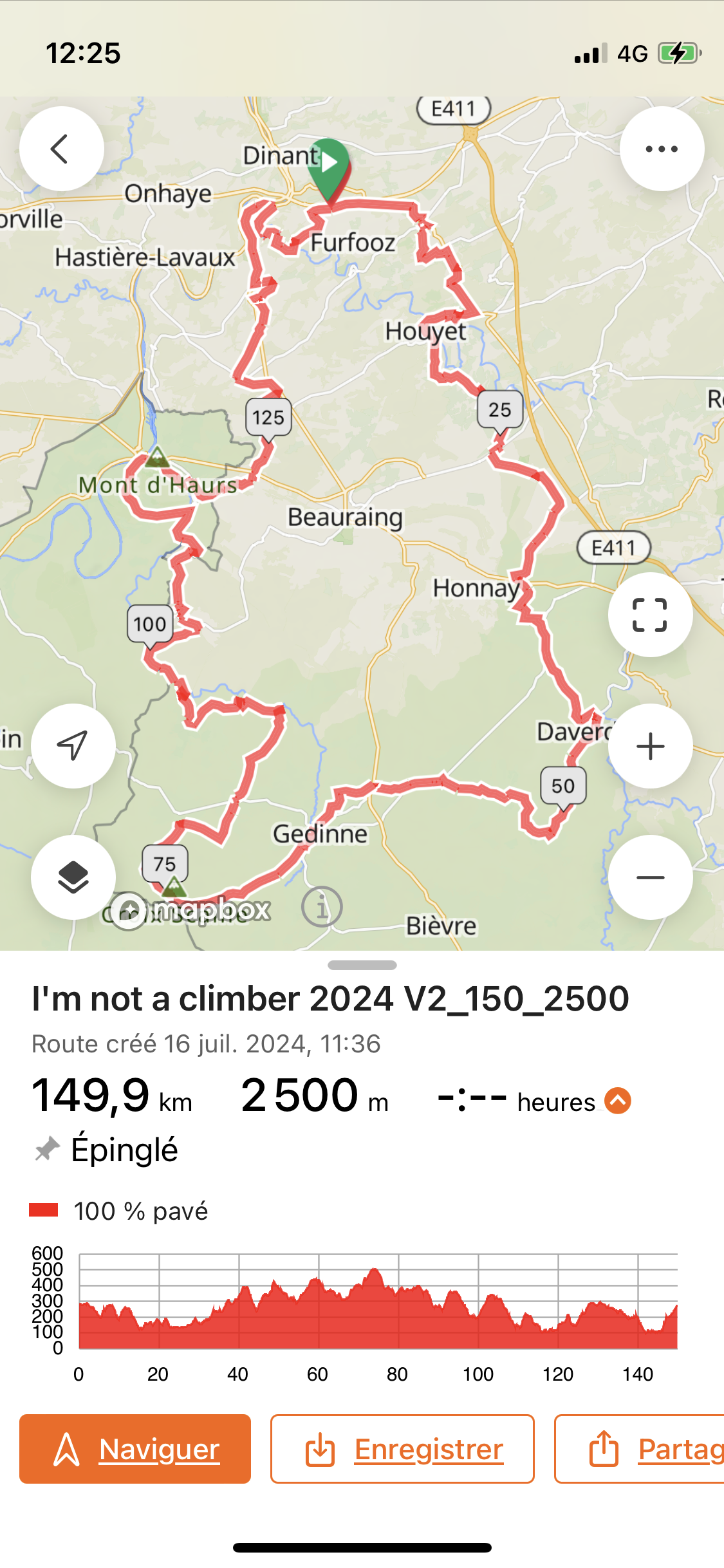Screen dimensions: 724x1568
Task: Open the three-dot overflow menu
Action: [662, 149]
